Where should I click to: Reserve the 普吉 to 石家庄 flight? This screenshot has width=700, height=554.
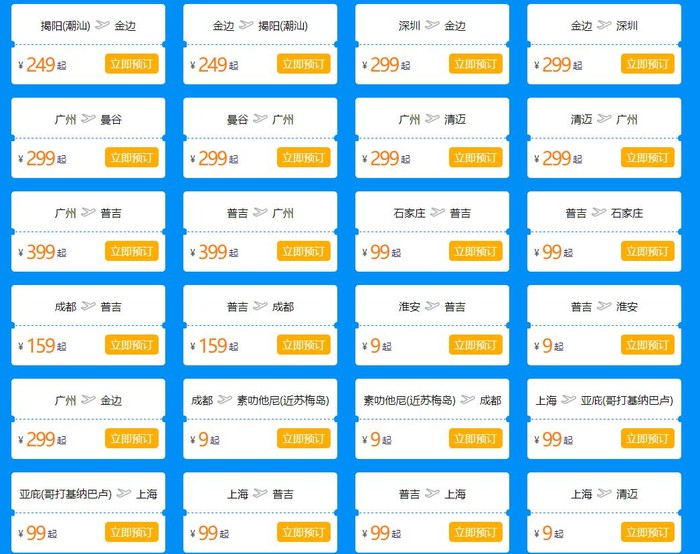coord(647,251)
